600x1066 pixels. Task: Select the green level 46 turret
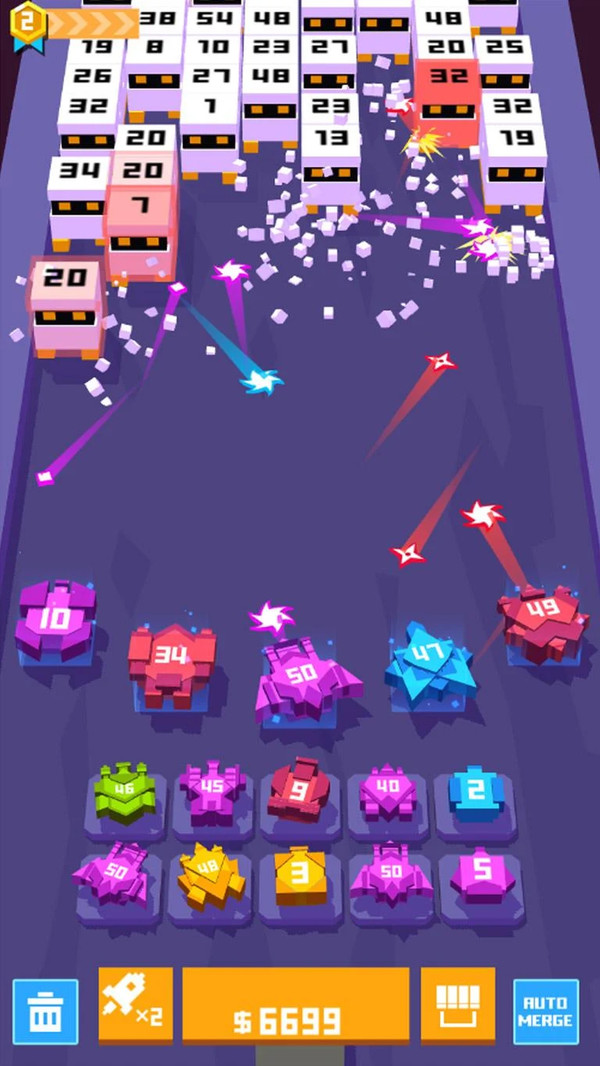click(x=124, y=794)
